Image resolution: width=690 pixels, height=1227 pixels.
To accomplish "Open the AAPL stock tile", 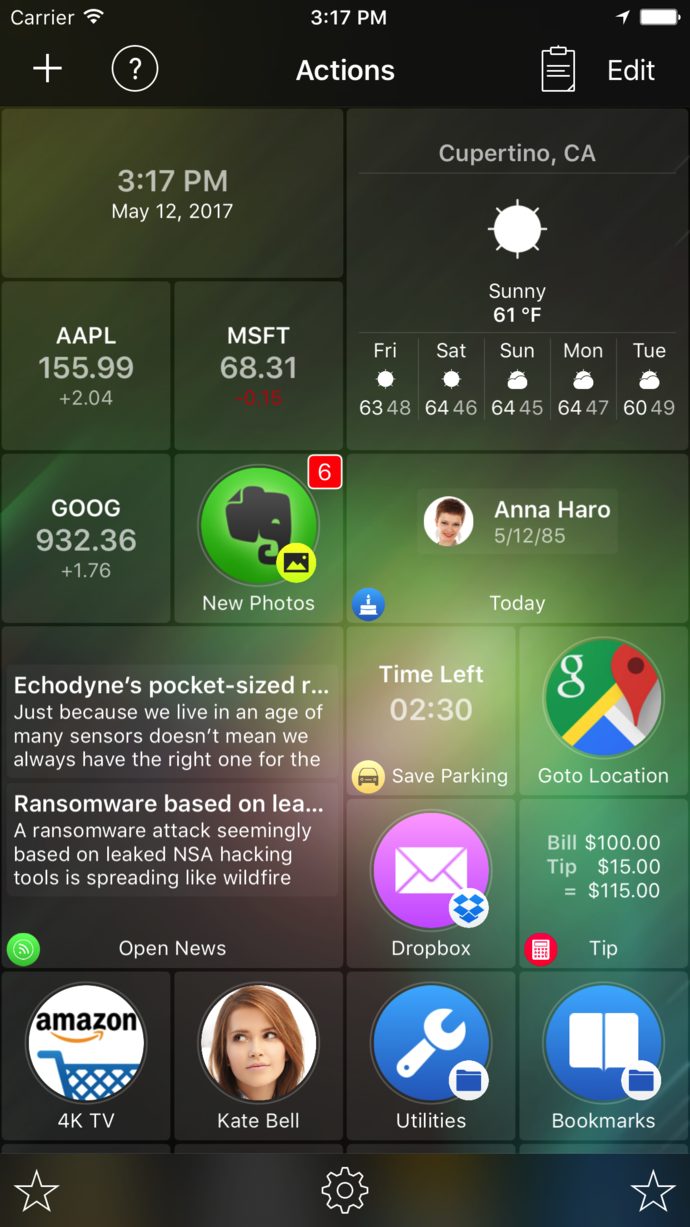I will [86, 366].
